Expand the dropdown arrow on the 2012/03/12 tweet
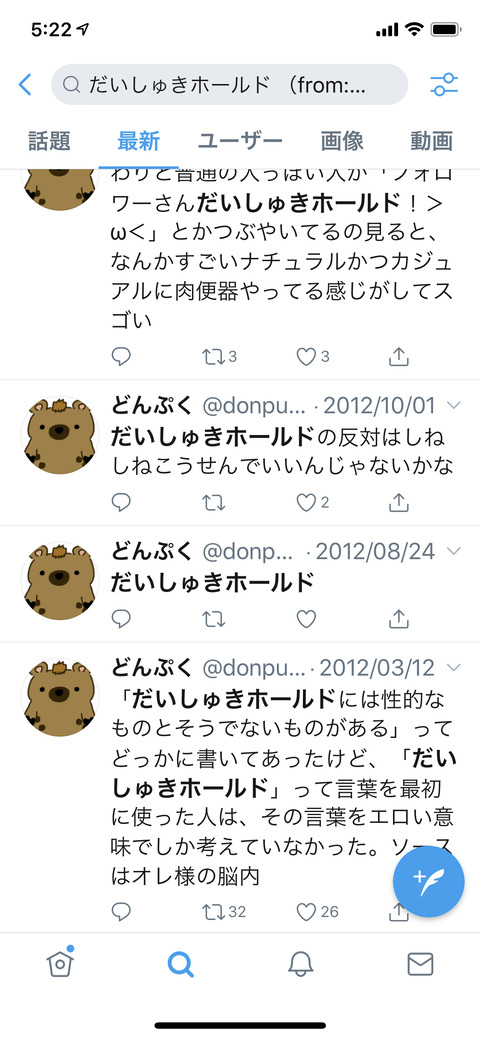This screenshot has height=1039, width=480. [454, 667]
